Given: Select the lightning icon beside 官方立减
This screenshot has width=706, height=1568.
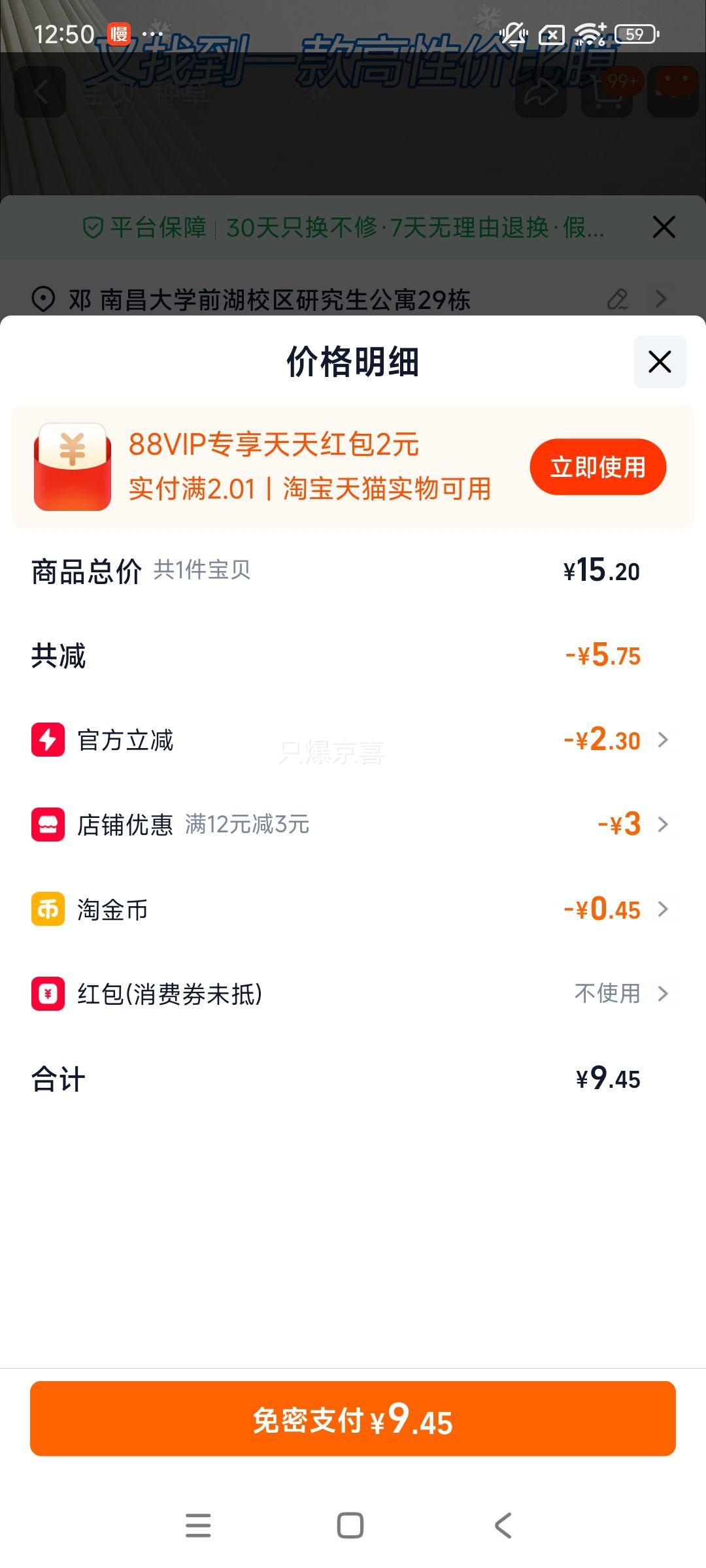Looking at the screenshot, I should (46, 740).
